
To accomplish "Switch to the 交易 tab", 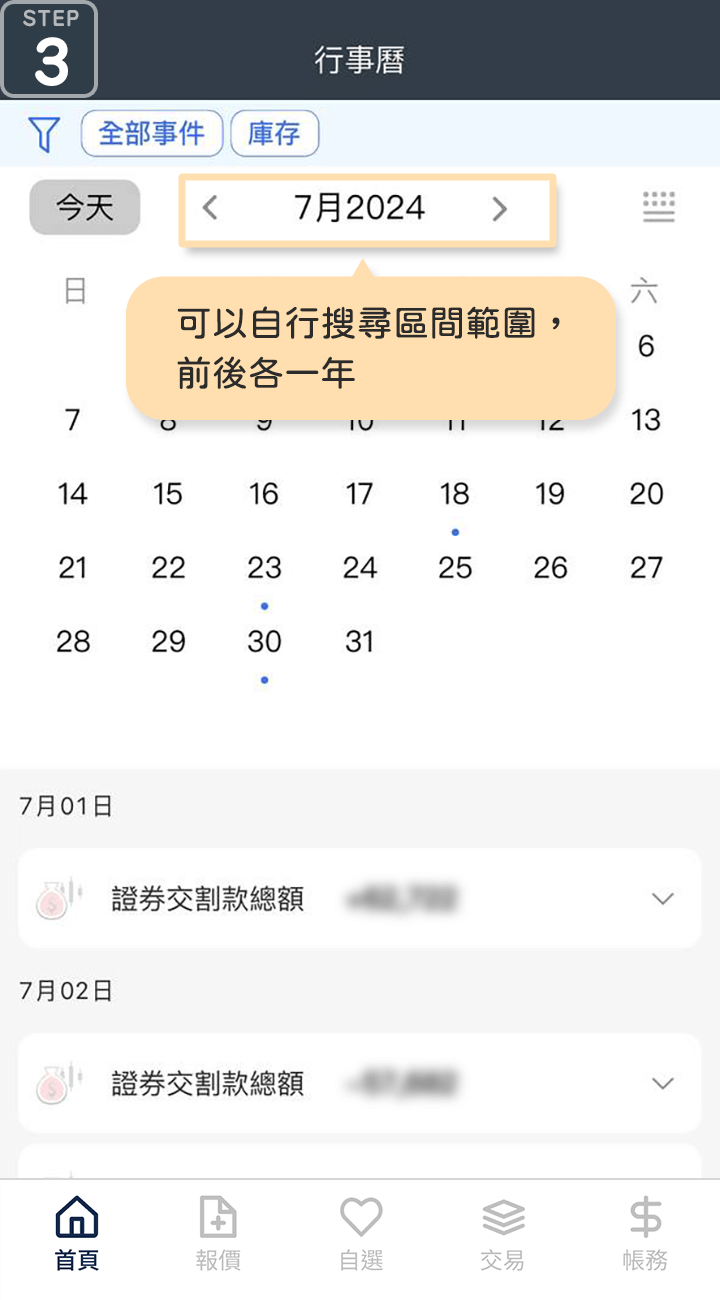I will 503,1234.
